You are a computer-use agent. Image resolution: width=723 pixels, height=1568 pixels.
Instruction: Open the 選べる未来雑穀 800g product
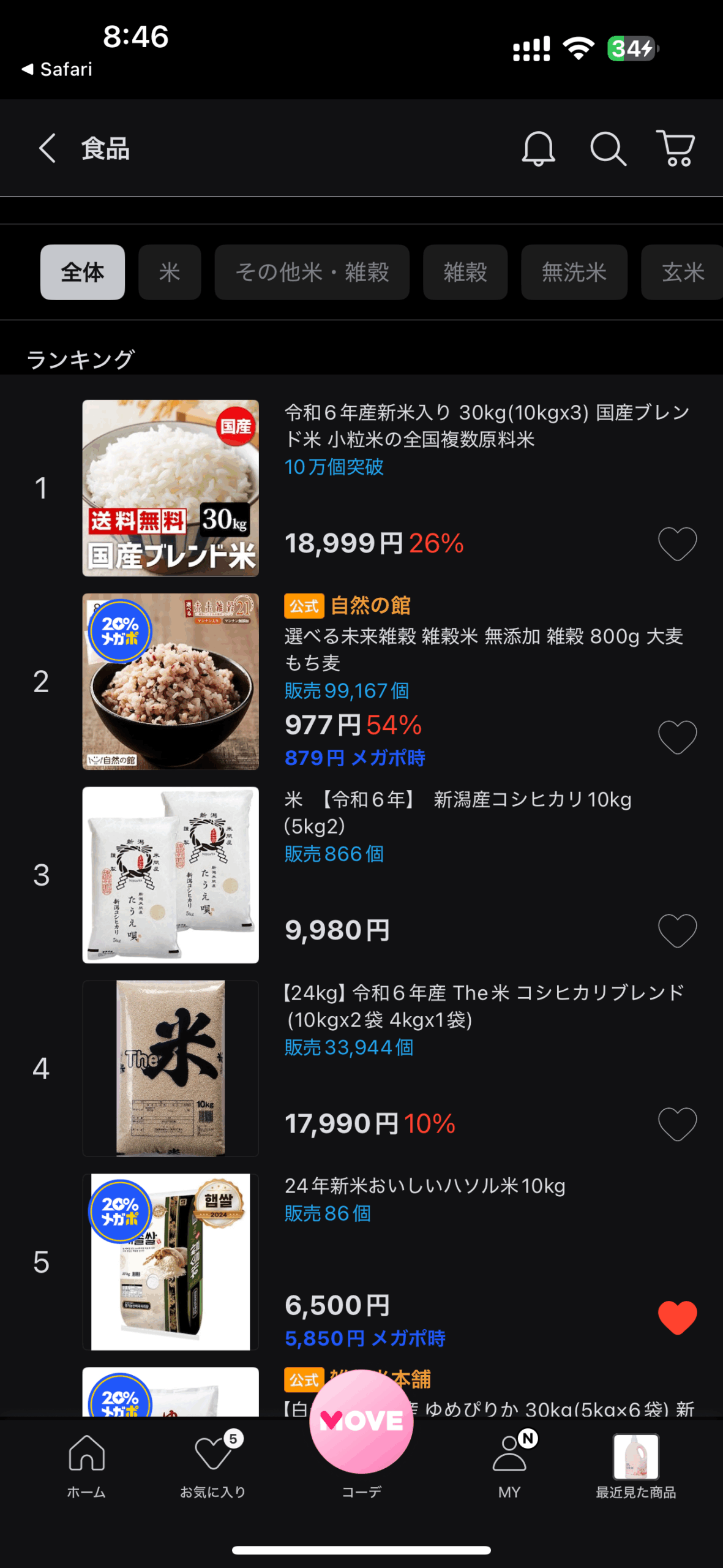[170, 681]
